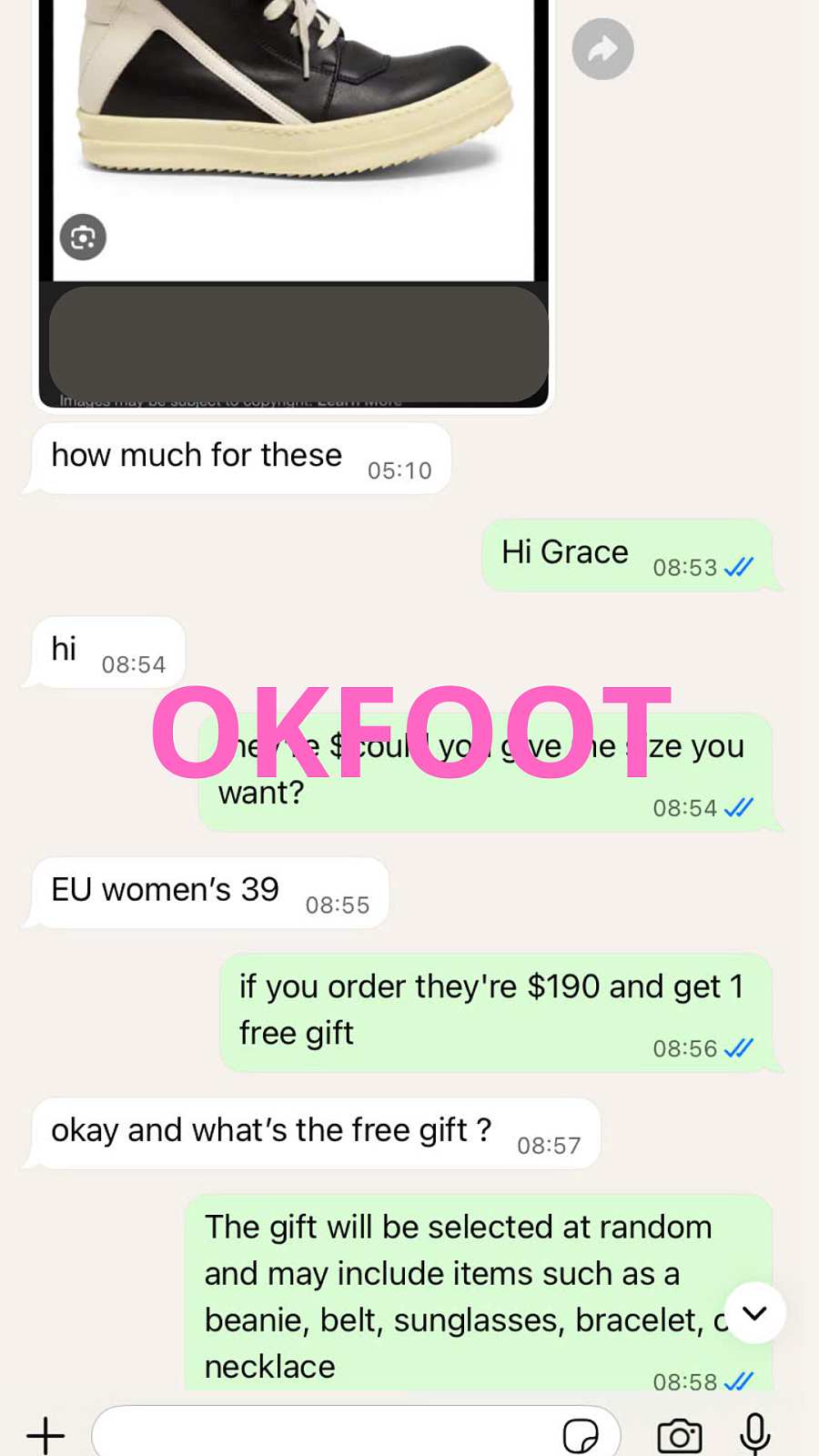819x1456 pixels.
Task: Open the attachment plus menu
Action: tap(45, 1435)
